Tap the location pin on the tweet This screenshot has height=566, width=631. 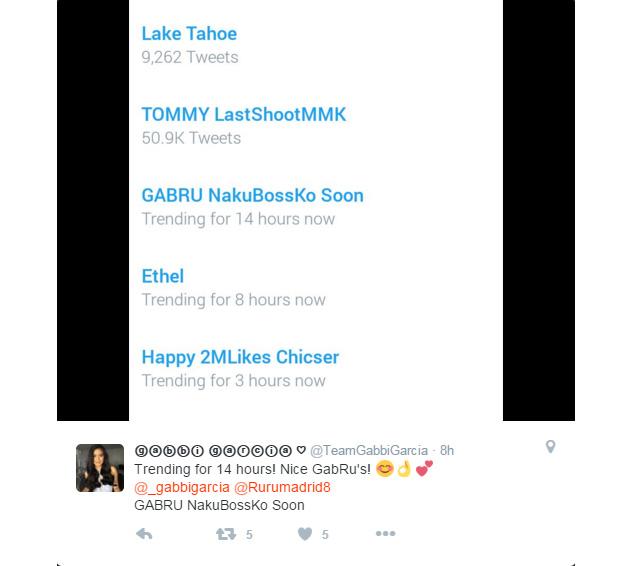[x=550, y=447]
